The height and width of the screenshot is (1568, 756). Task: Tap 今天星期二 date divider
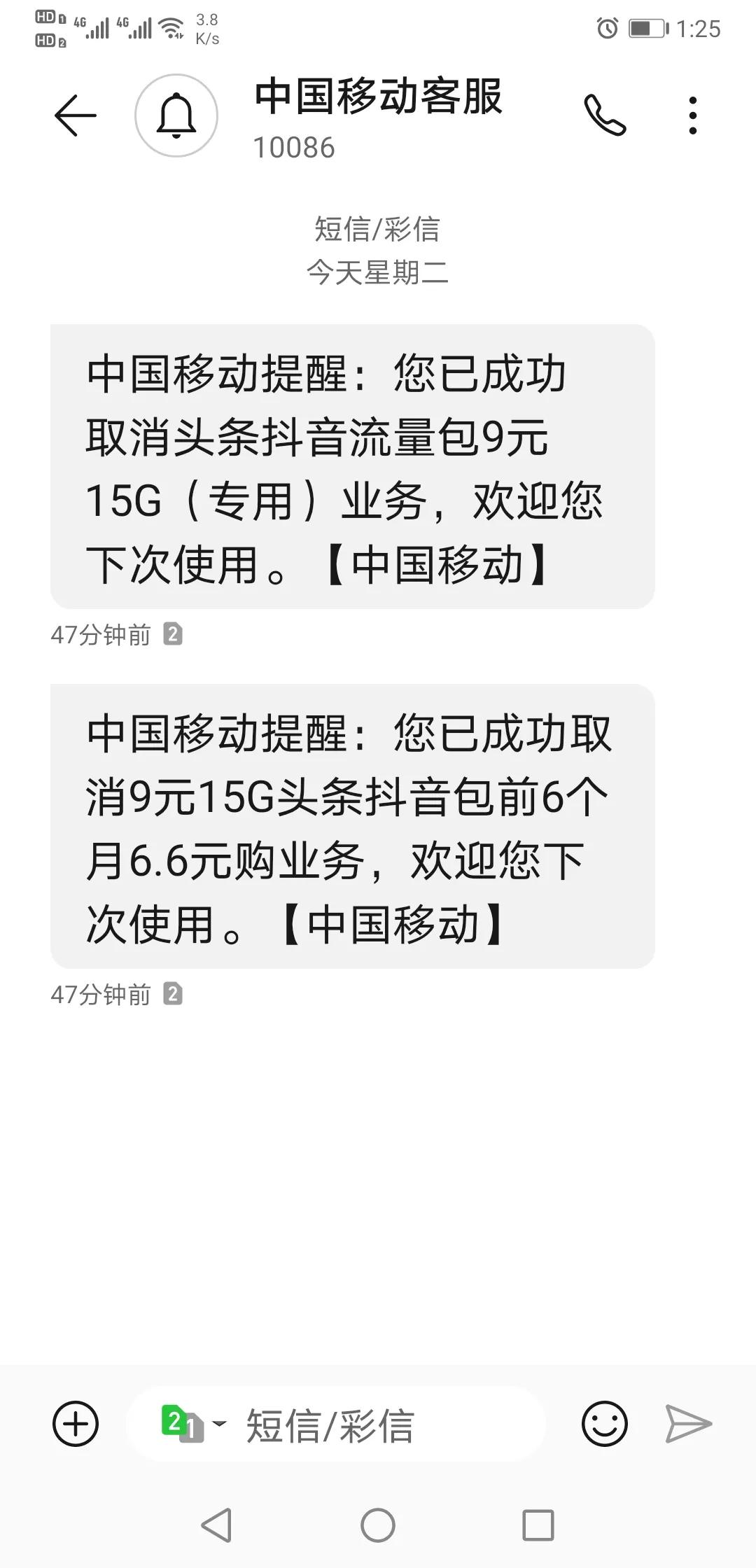pyautogui.click(x=378, y=274)
